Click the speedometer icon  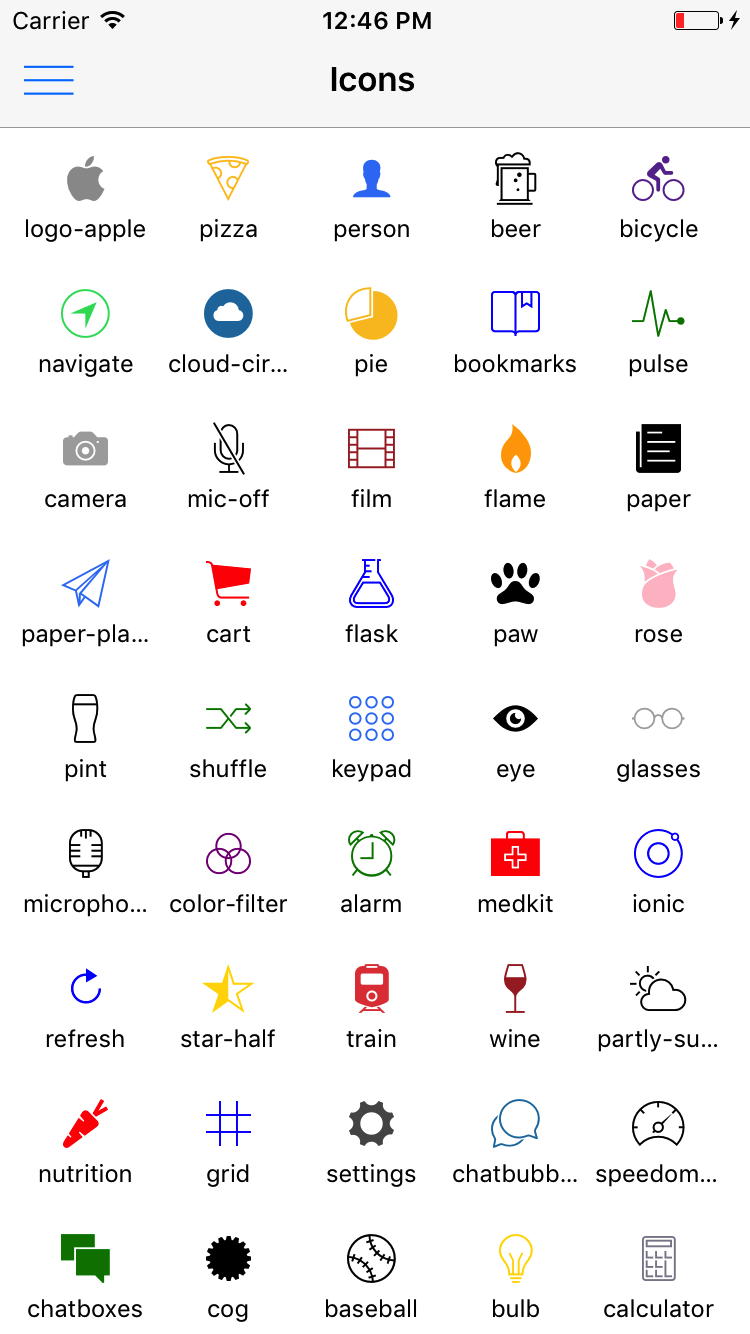(x=658, y=1123)
